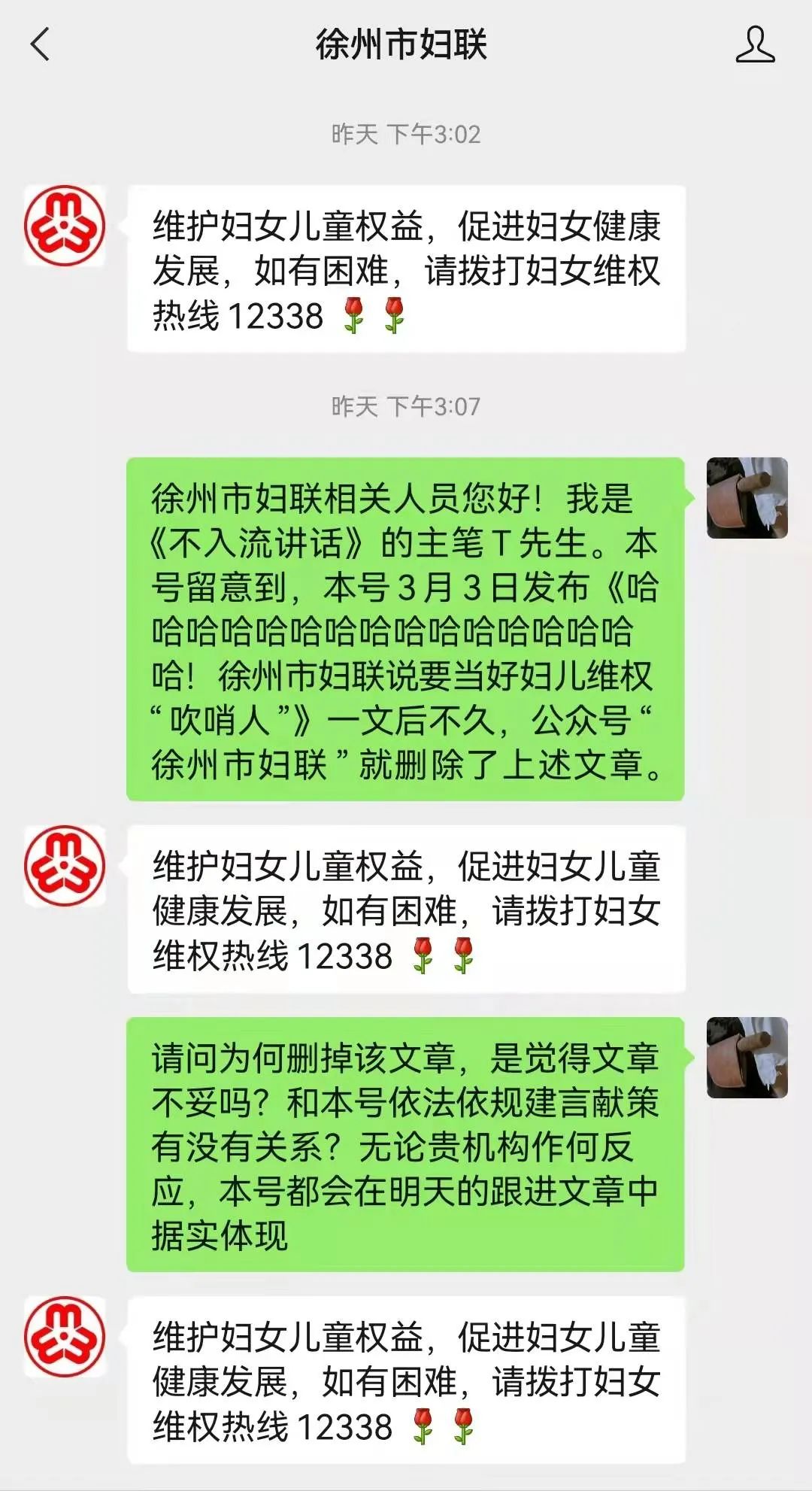Viewport: 812px width, 1491px height.
Task: Open sender avatar beside the 徐州市妇联相关人员您好 message
Action: tap(747, 498)
